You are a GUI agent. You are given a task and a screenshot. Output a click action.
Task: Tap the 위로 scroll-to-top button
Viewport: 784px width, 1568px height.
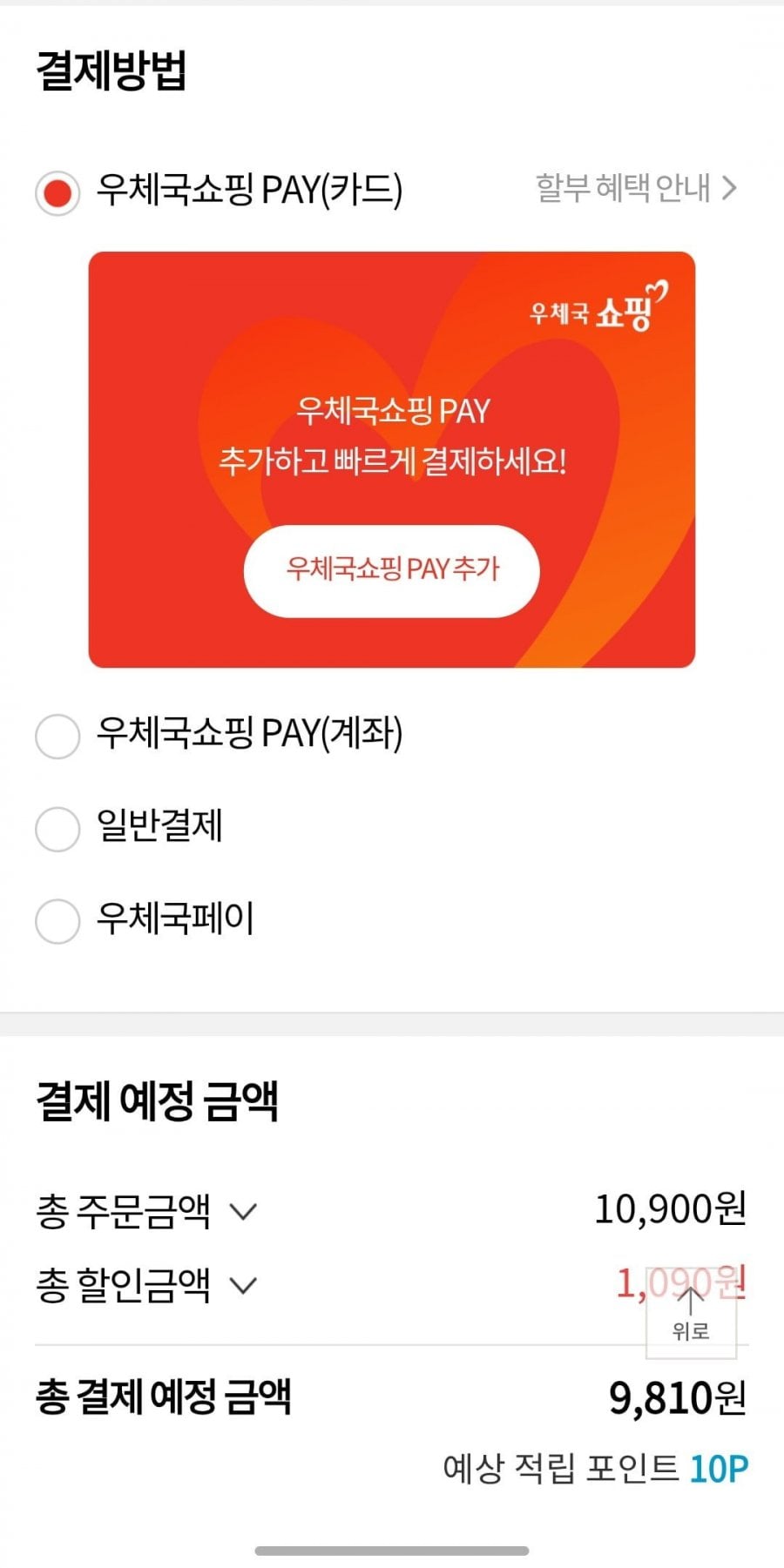click(x=691, y=1313)
